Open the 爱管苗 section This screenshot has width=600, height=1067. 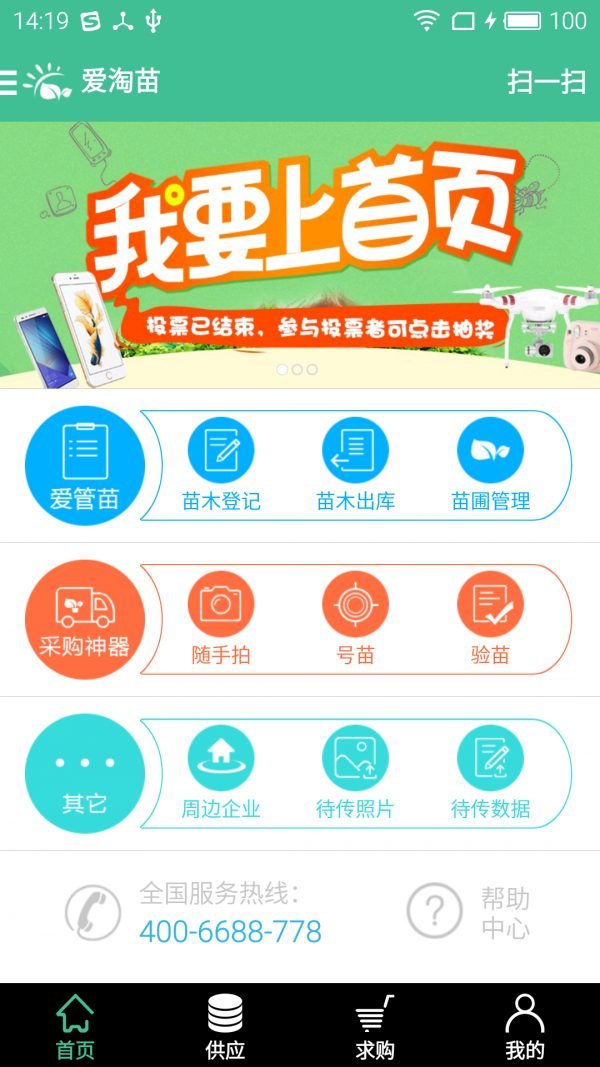pos(84,465)
